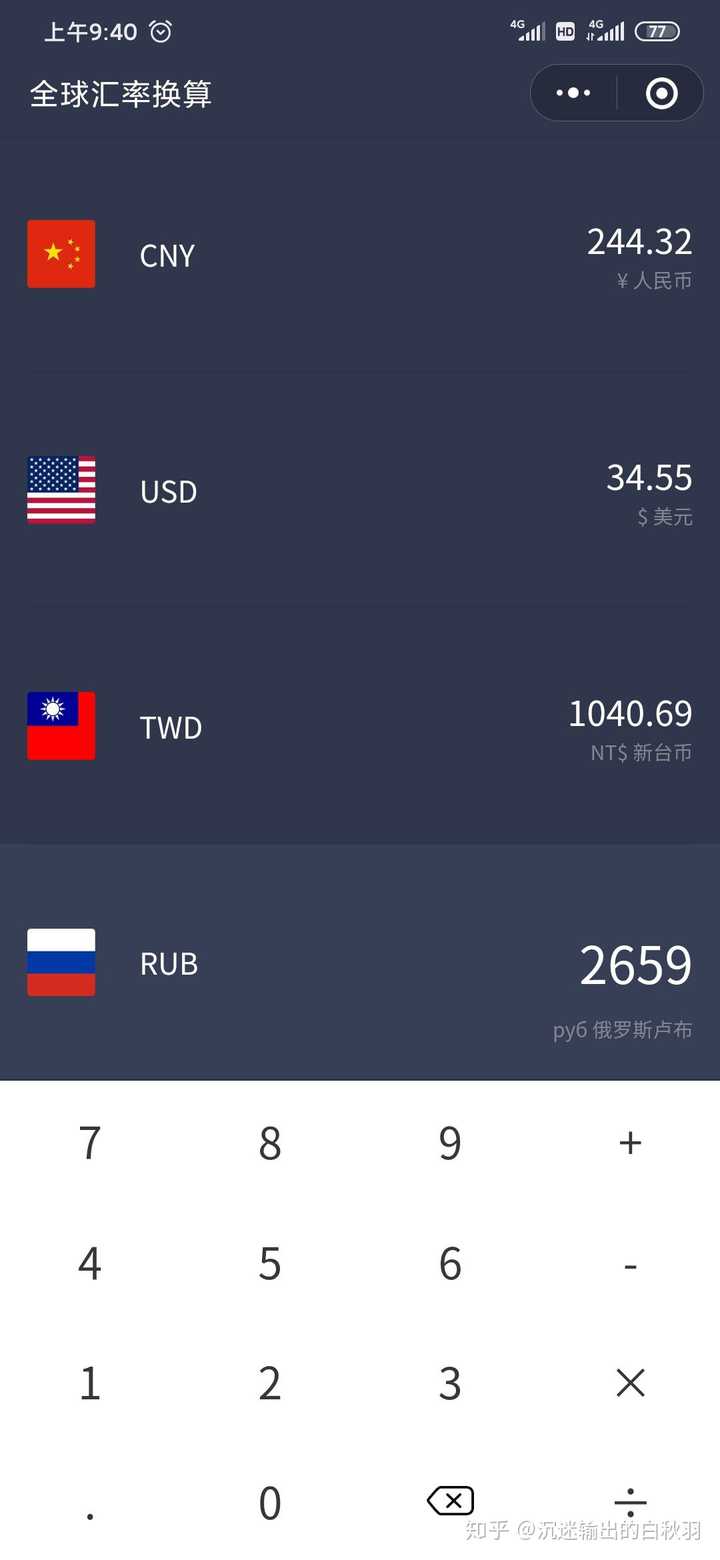The image size is (720, 1560).
Task: Click the US flag icon beside USD
Action: click(x=61, y=490)
